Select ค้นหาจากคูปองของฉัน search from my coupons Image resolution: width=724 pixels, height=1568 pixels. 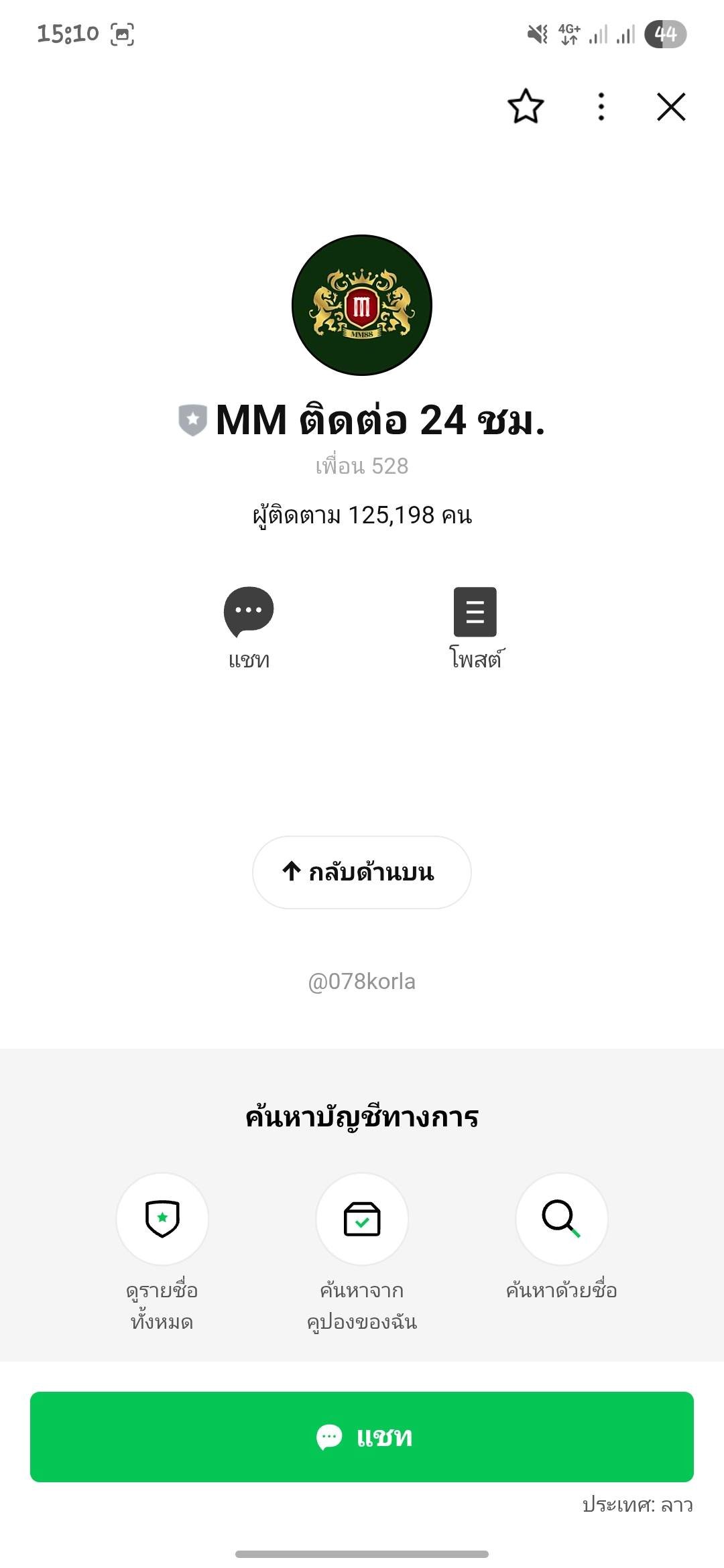click(x=362, y=1218)
